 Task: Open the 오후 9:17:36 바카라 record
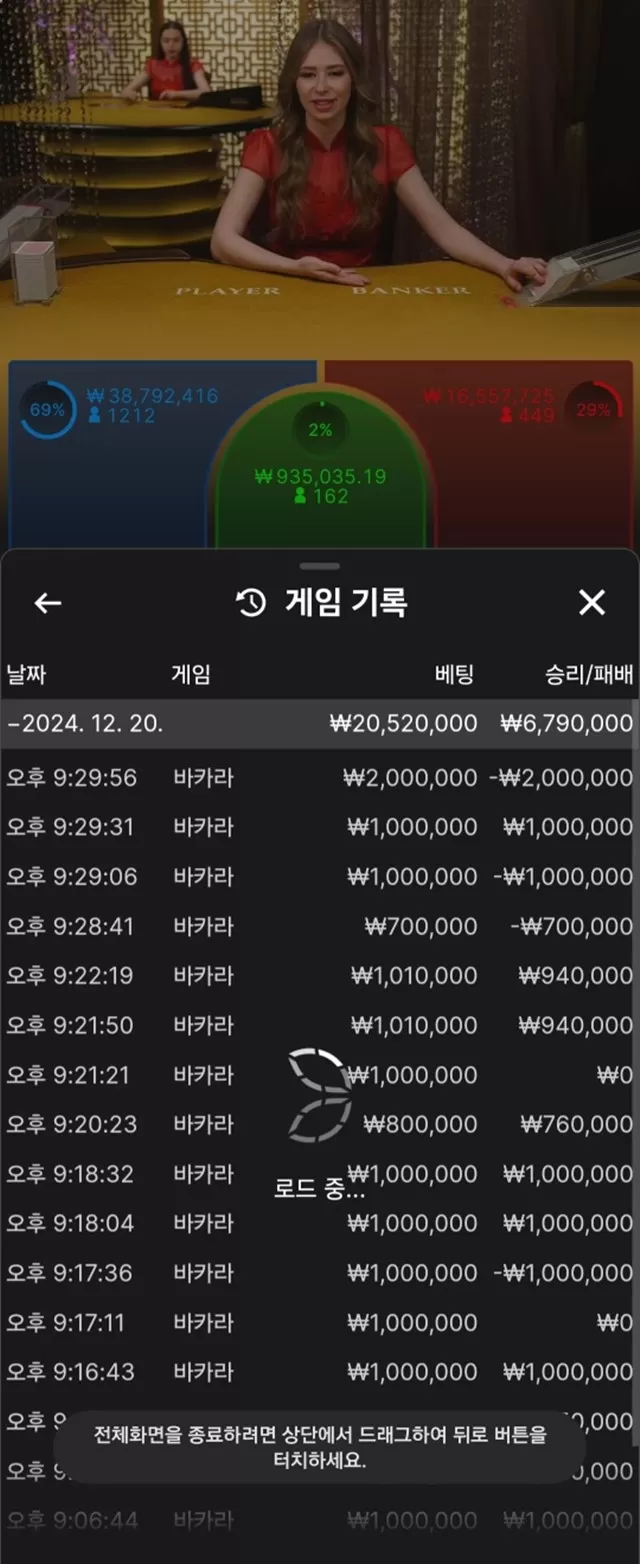(x=318, y=1273)
